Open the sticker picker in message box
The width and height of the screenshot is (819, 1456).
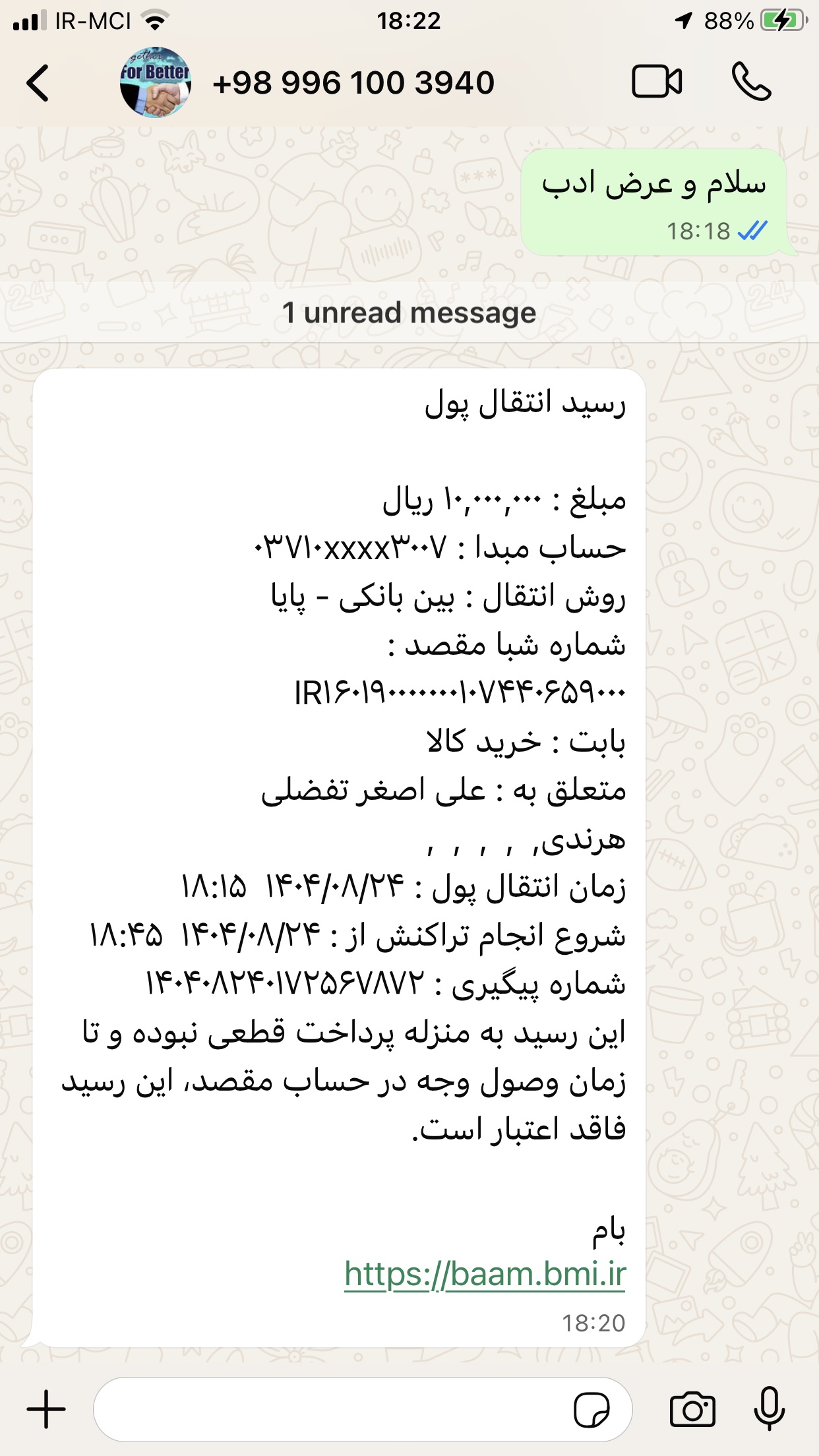coord(591,1410)
